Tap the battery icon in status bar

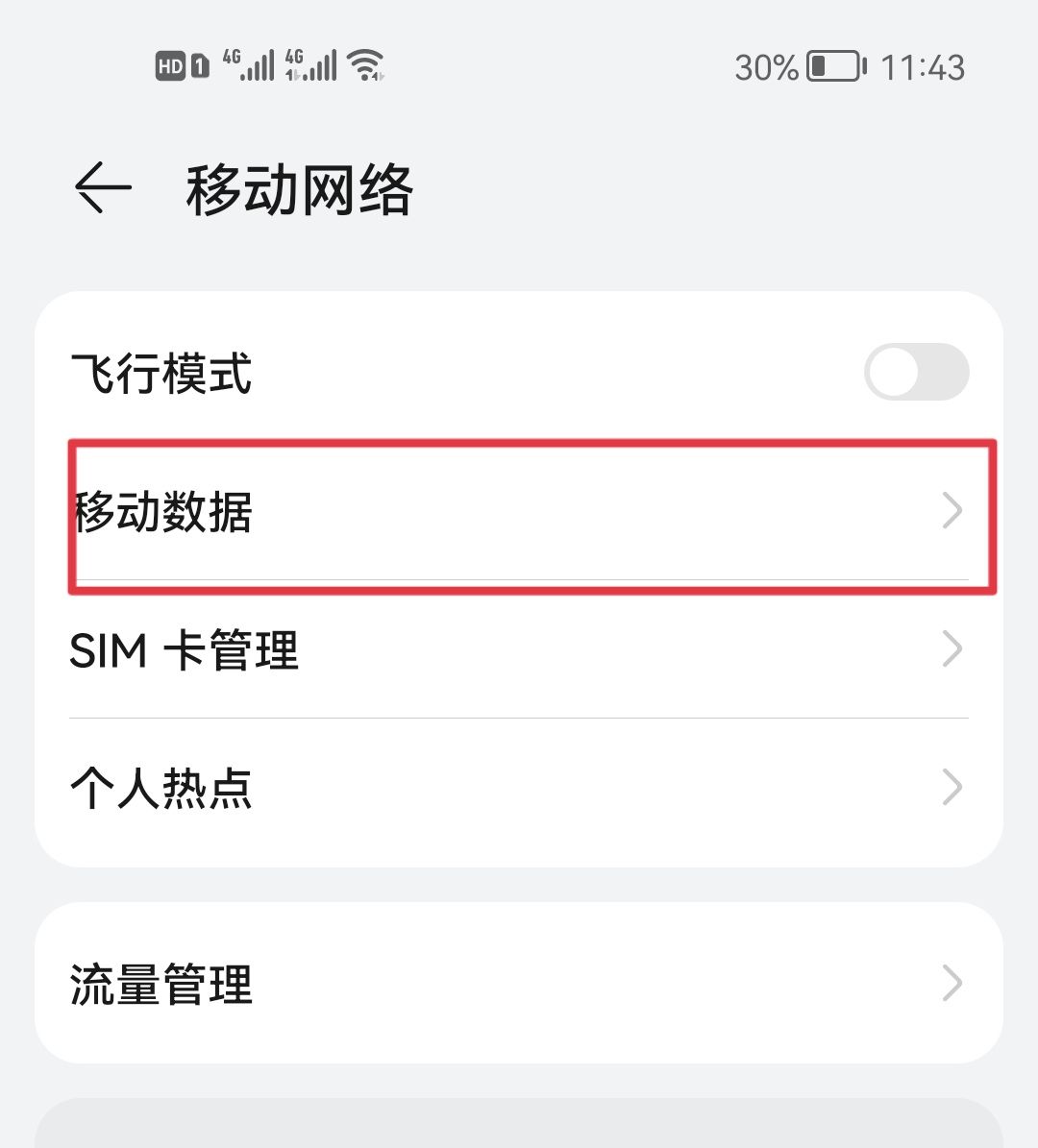[x=835, y=65]
